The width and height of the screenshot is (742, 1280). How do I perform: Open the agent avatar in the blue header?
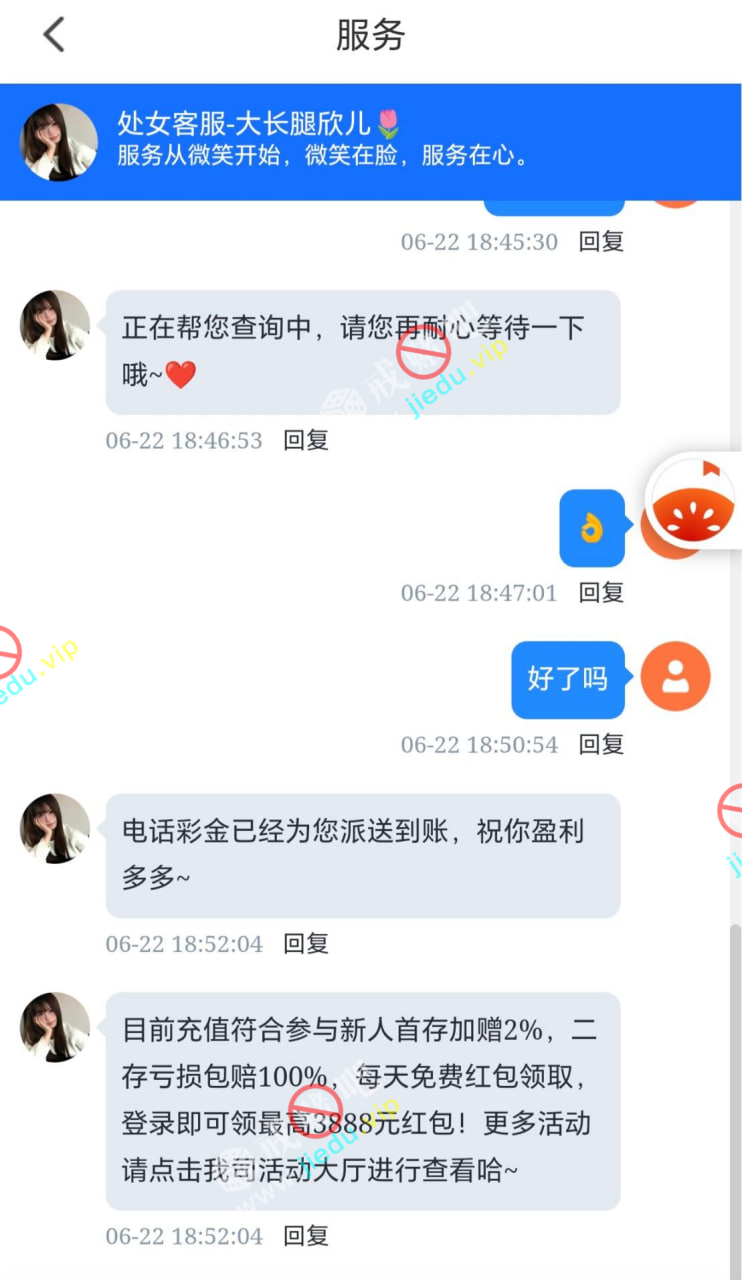point(59,142)
